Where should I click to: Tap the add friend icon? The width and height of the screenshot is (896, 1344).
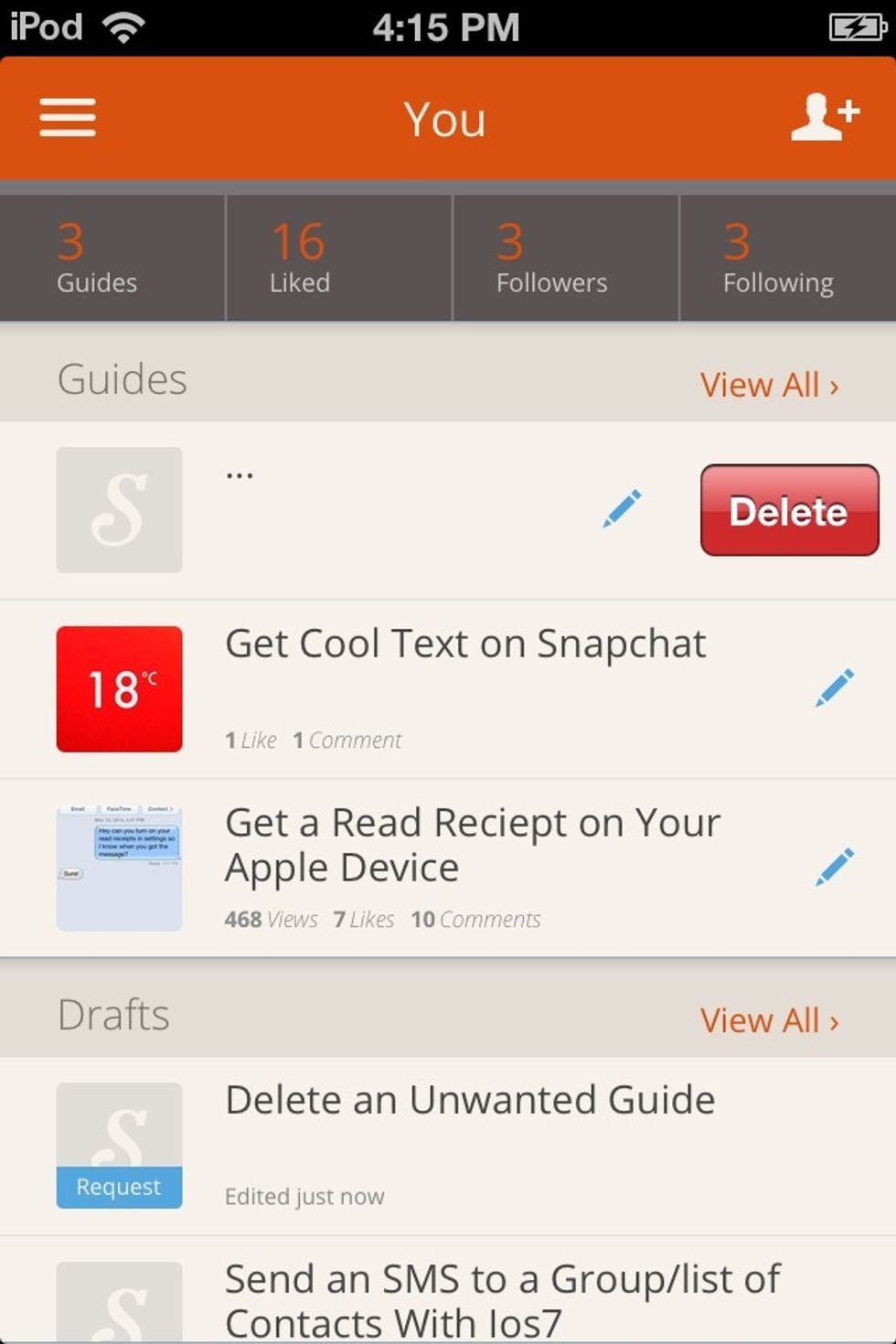click(x=824, y=118)
